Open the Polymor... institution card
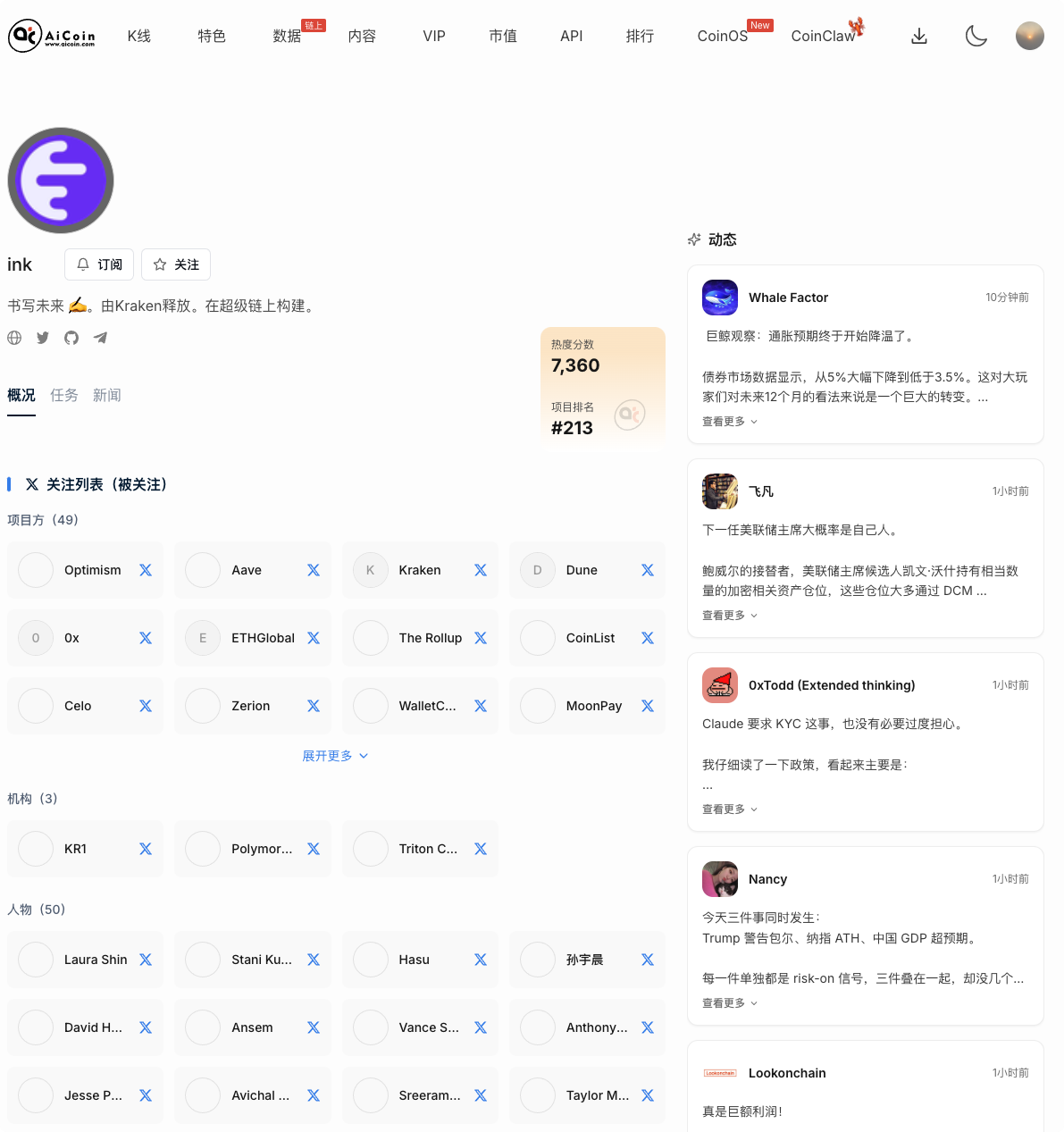The width and height of the screenshot is (1064, 1132). [x=252, y=849]
